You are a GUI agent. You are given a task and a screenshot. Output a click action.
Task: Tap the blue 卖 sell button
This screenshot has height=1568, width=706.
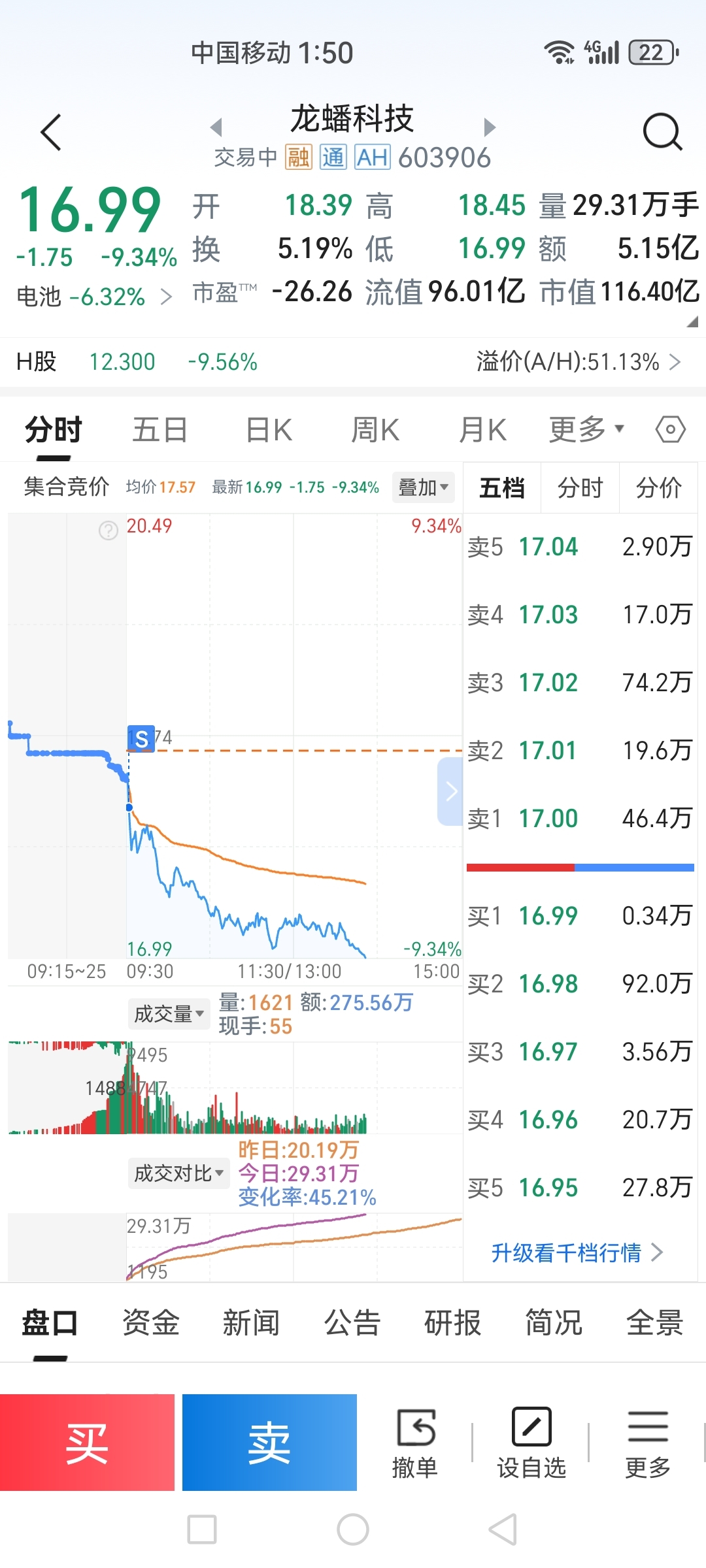point(269,1443)
